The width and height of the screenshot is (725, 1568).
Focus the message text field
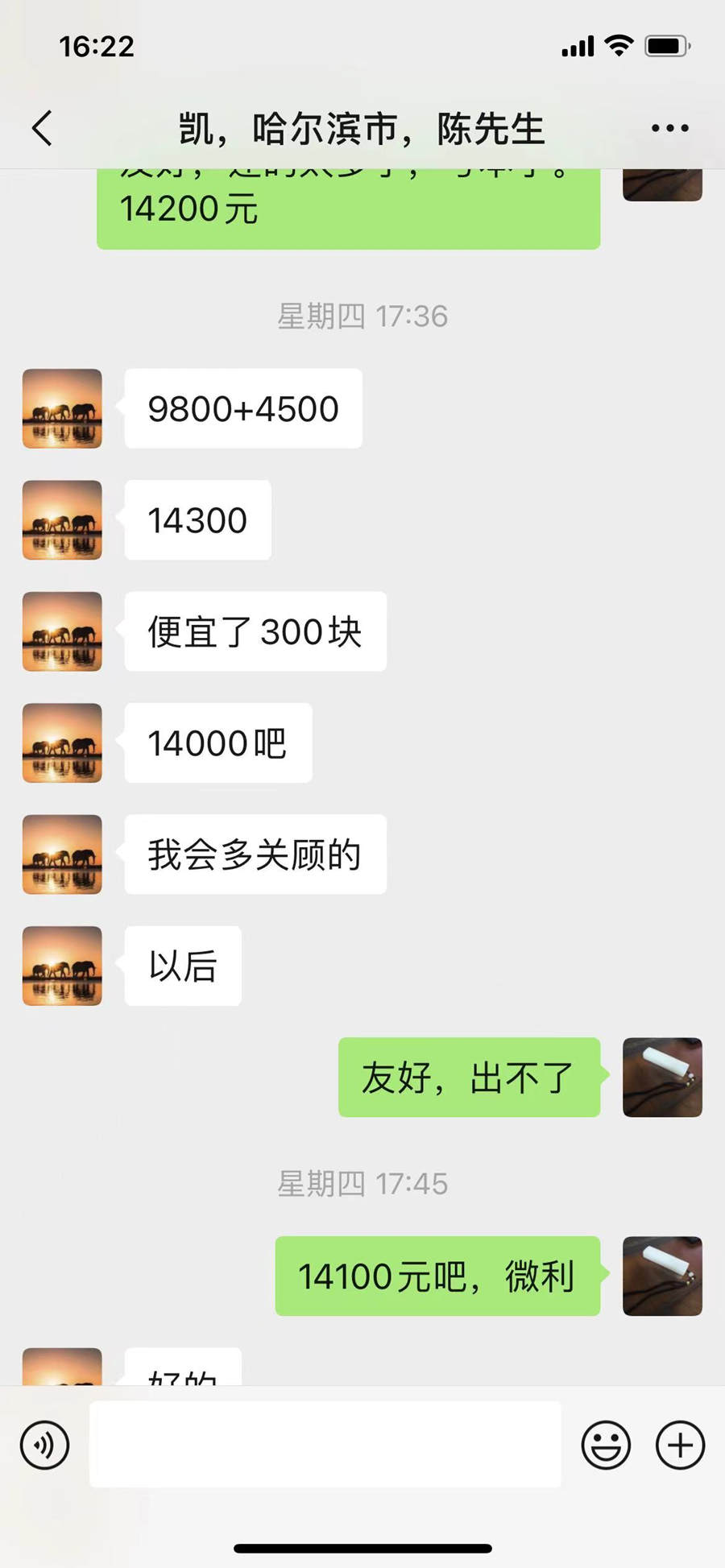(x=325, y=1444)
